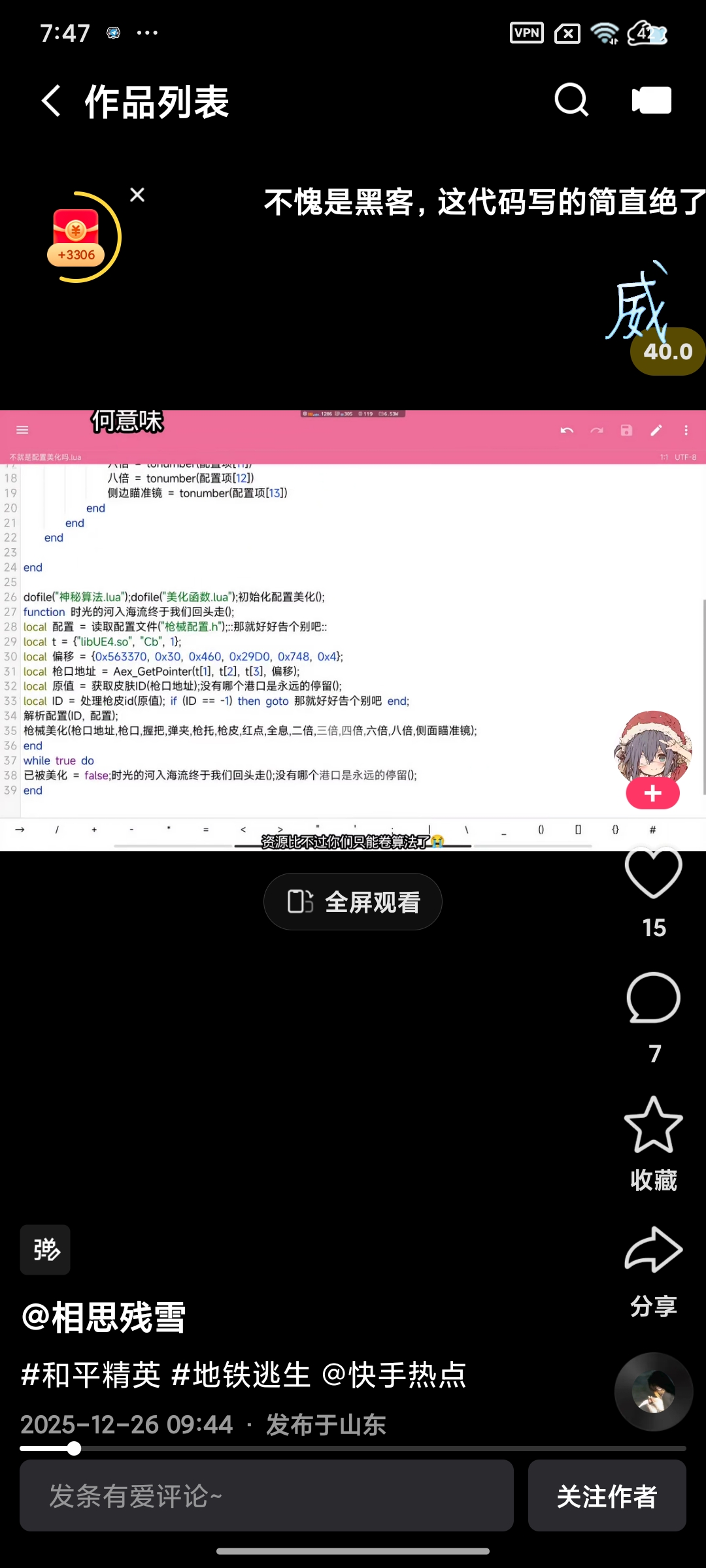Toggle the 弹 danmaku button

click(x=45, y=1249)
